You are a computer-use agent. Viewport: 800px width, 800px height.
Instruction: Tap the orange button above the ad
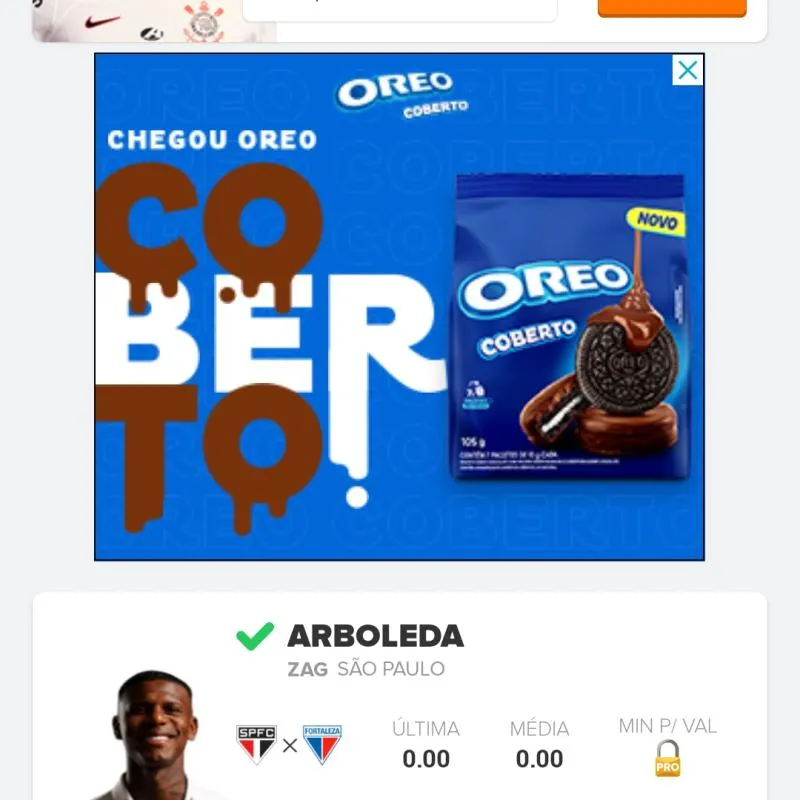(x=671, y=8)
